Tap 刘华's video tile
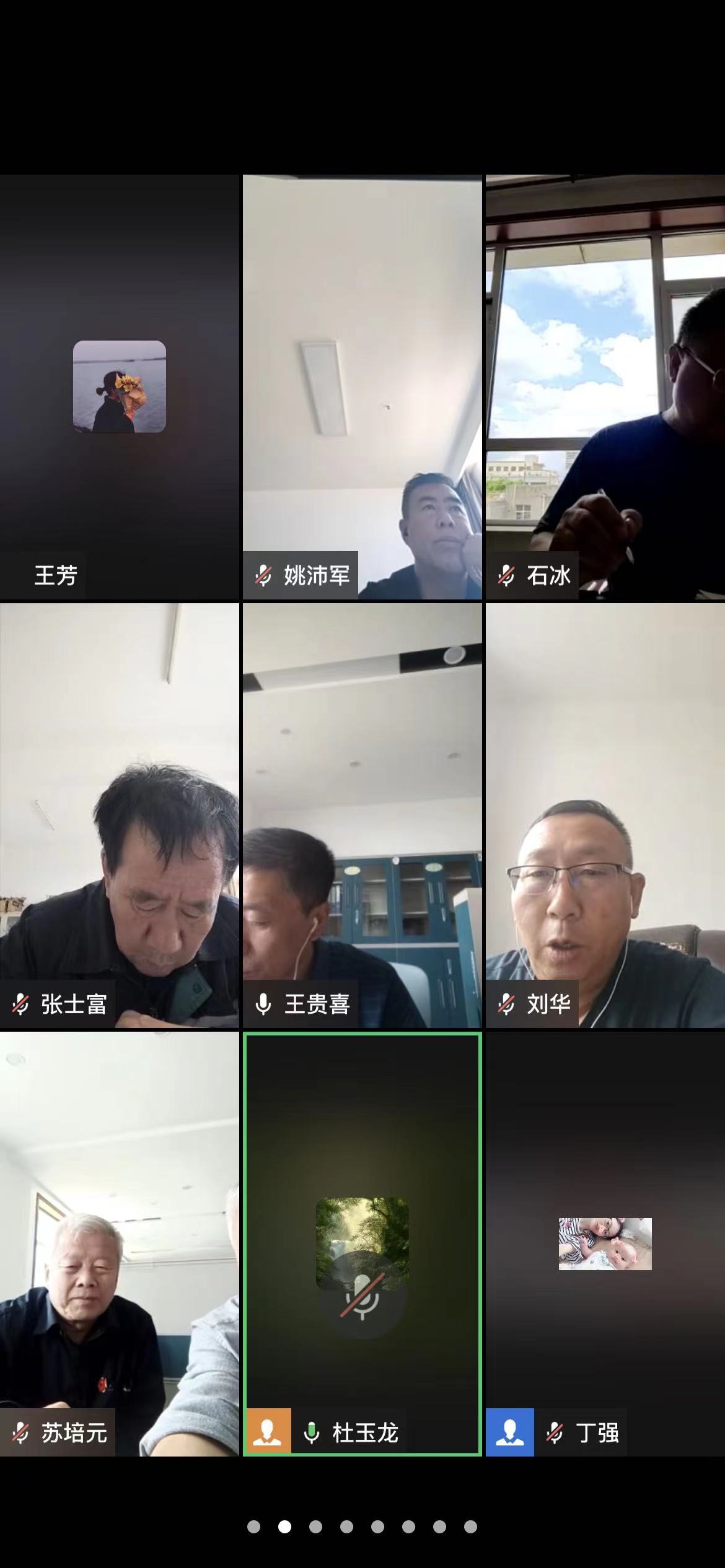The image size is (725, 1568). point(605,816)
